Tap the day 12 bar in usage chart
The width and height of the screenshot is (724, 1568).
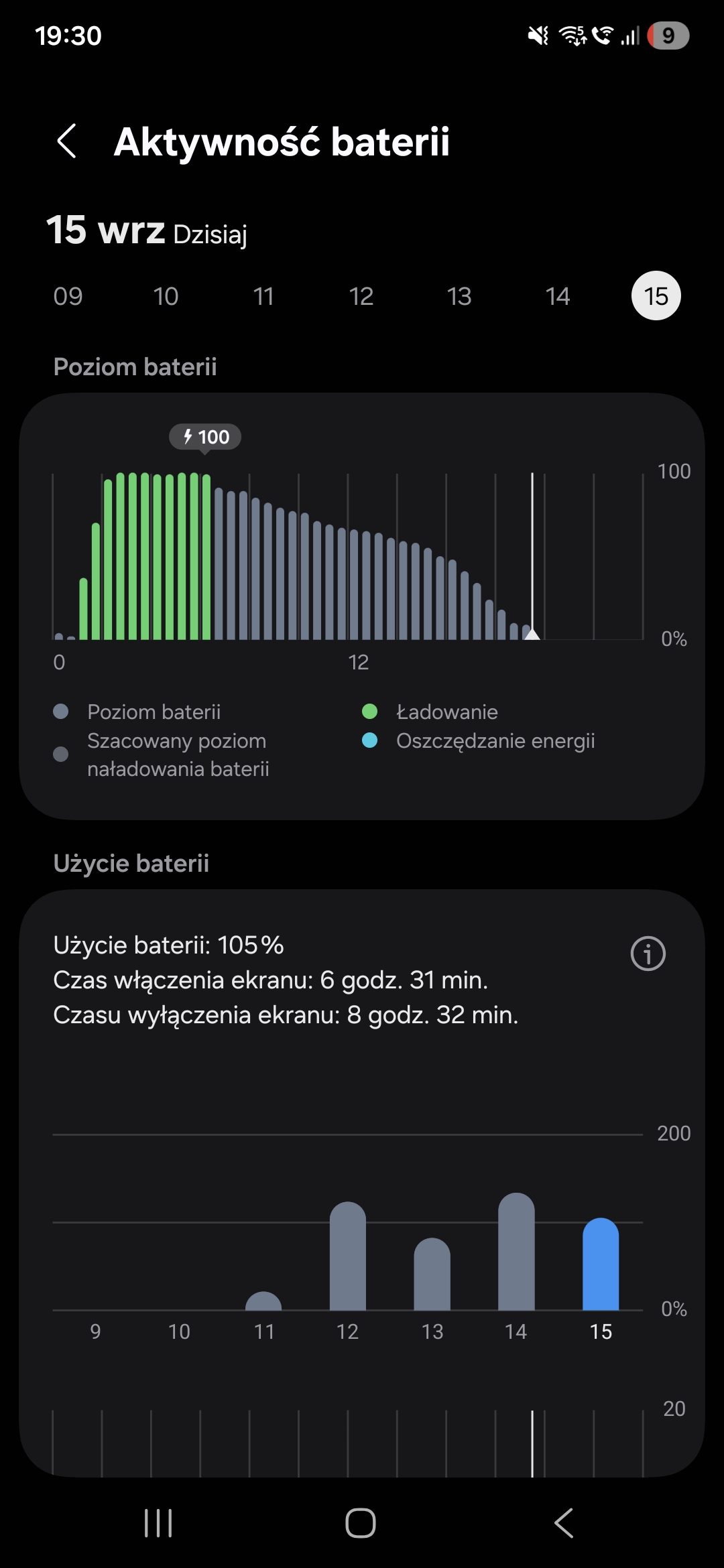click(x=347, y=1256)
